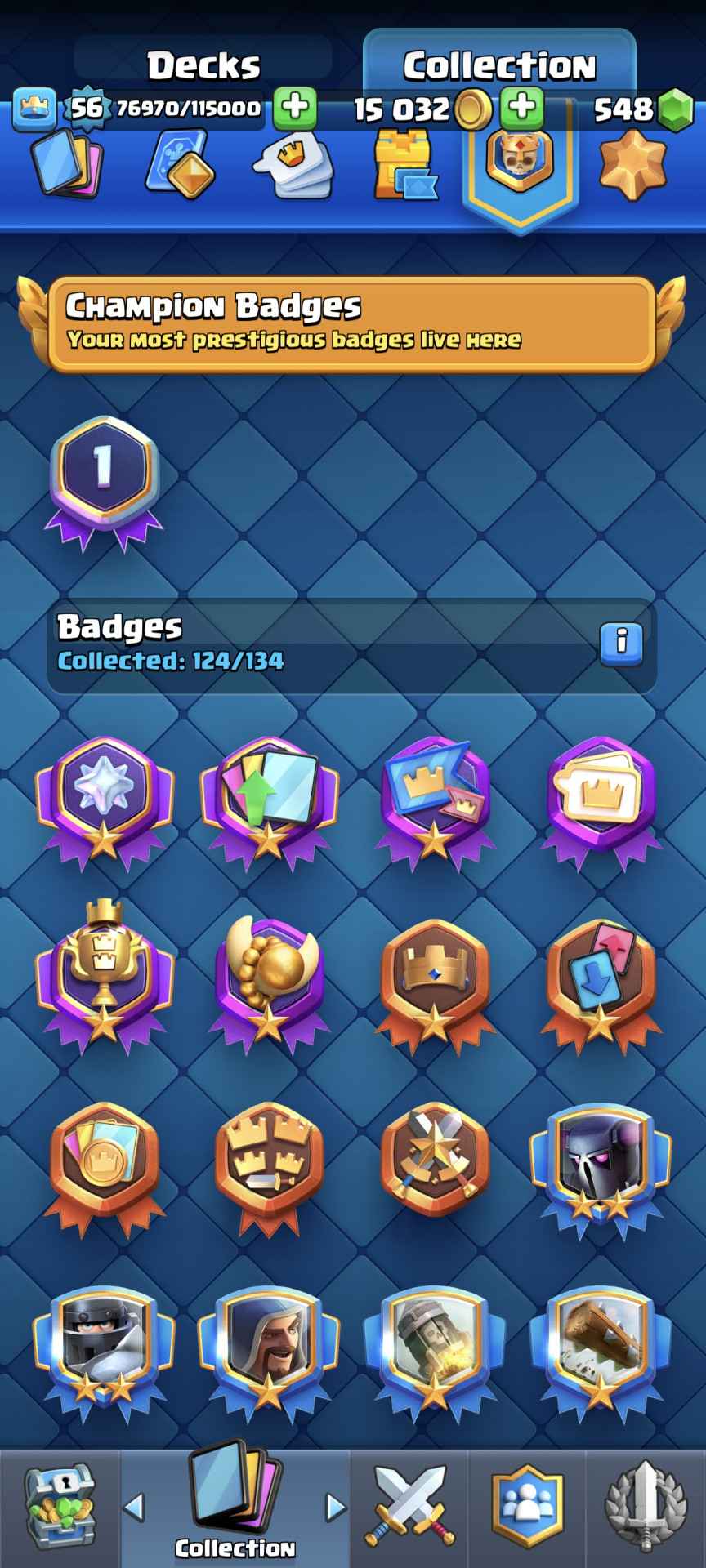Open the Events sword and laurel tab

pos(645,1508)
